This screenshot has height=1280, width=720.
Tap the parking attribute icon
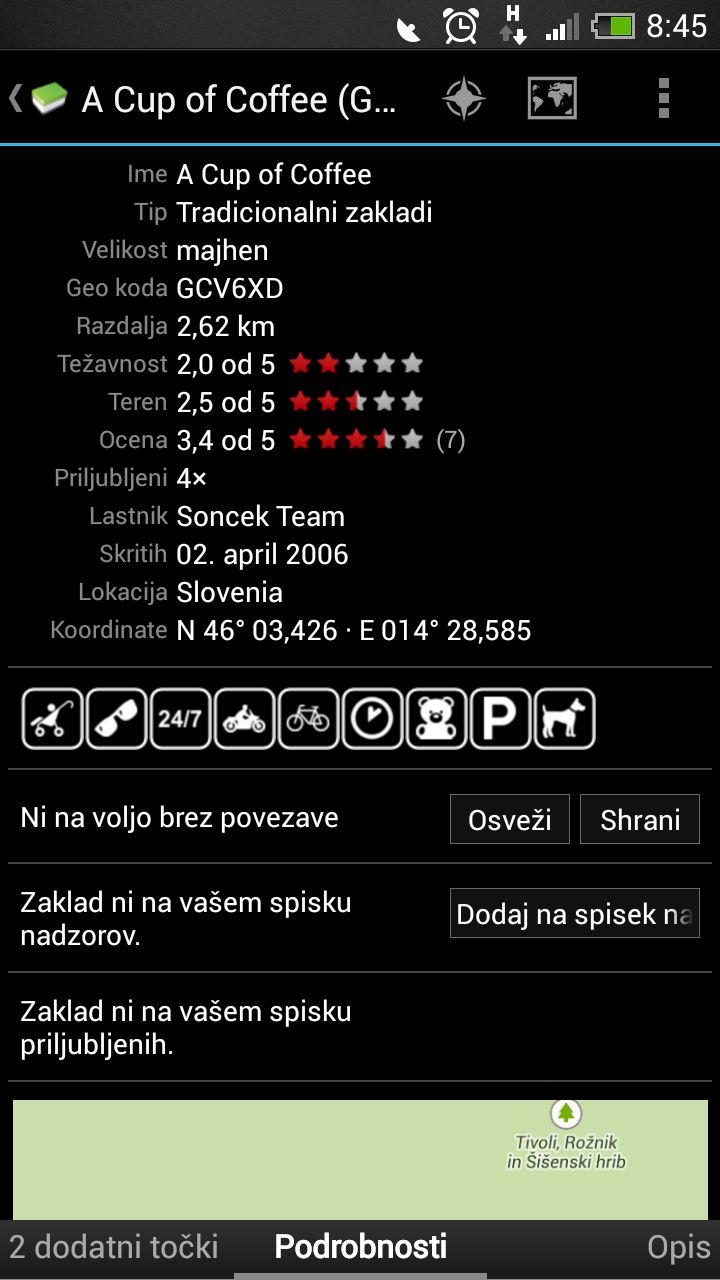(500, 719)
